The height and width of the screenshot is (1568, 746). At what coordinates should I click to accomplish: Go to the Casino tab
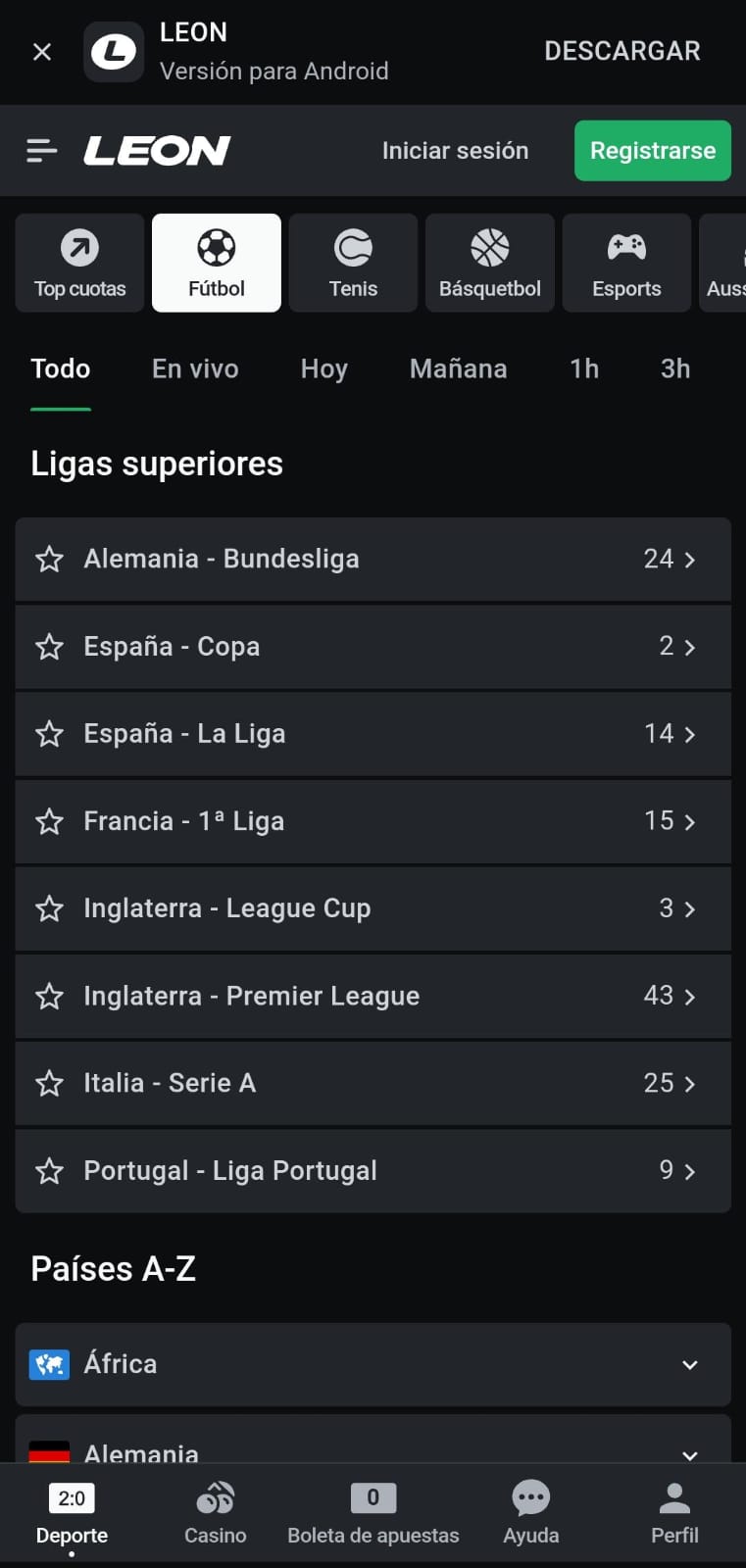tap(216, 1513)
